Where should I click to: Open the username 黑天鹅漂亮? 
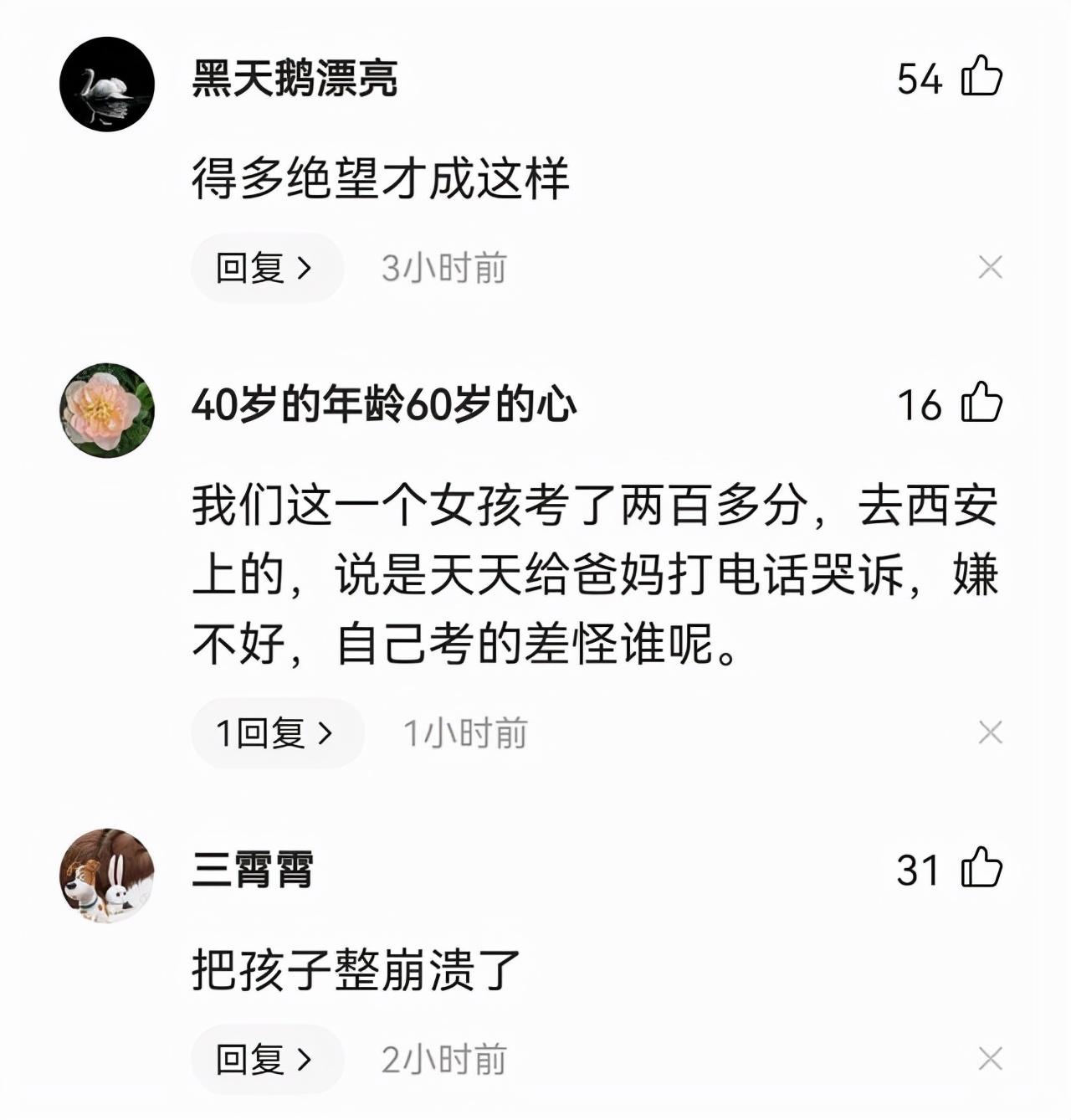[x=295, y=78]
